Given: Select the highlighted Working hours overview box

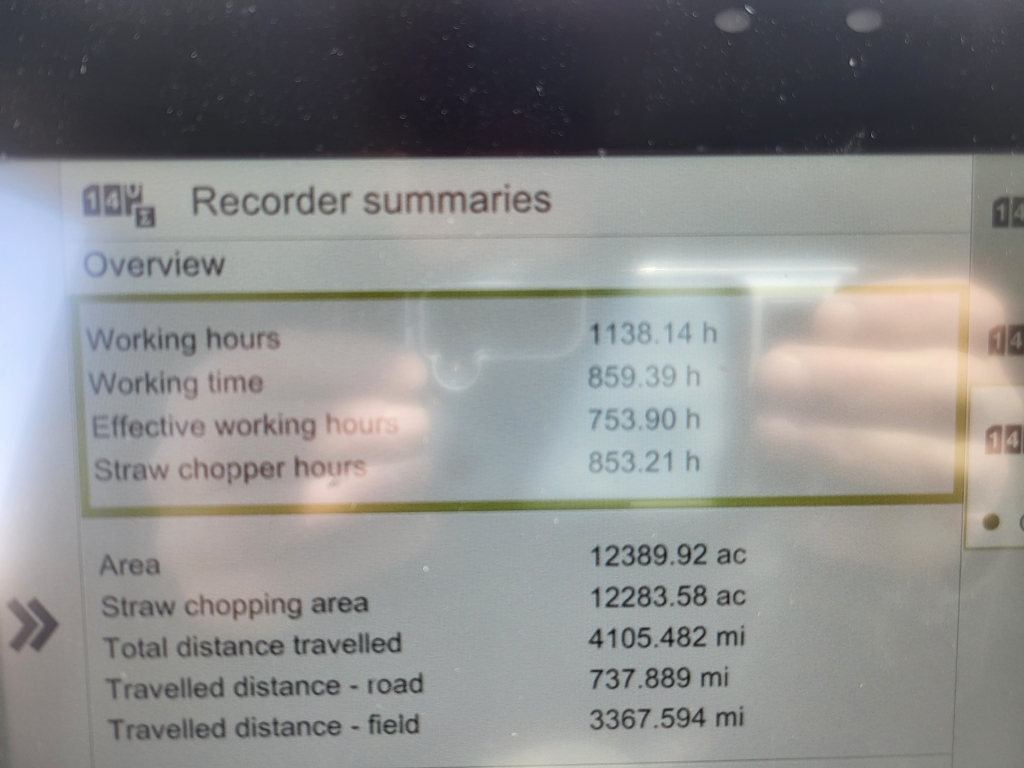Looking at the screenshot, I should coord(520,400).
